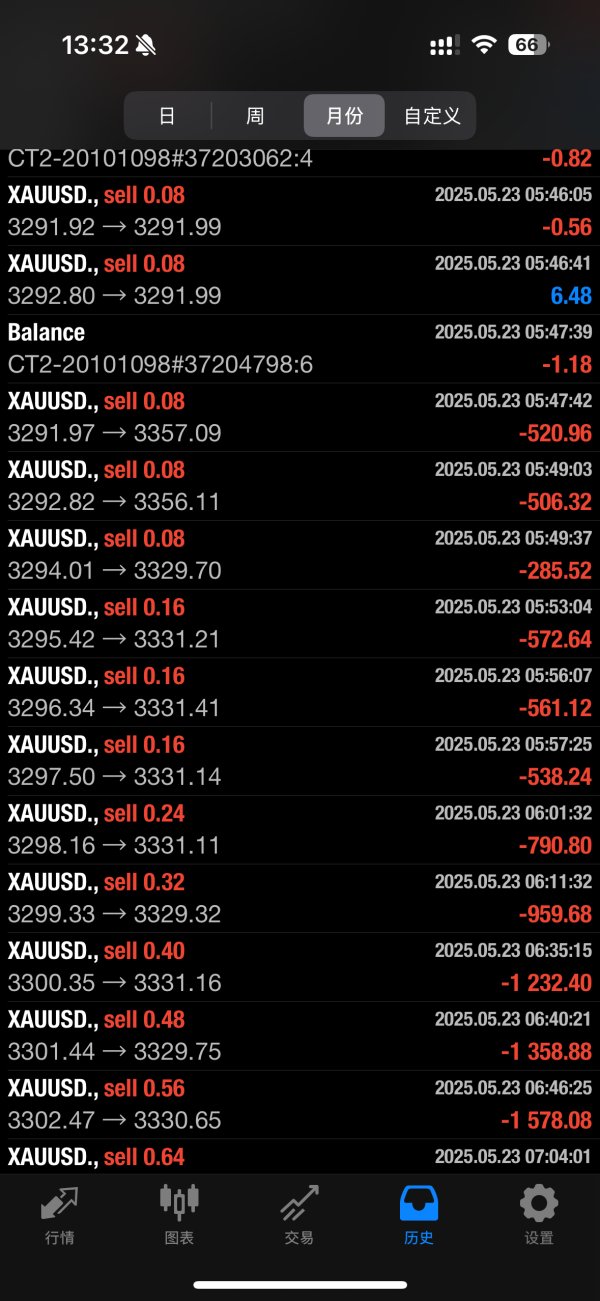The width and height of the screenshot is (600, 1301).
Task: Select the 历史 history tab
Action: click(419, 1215)
